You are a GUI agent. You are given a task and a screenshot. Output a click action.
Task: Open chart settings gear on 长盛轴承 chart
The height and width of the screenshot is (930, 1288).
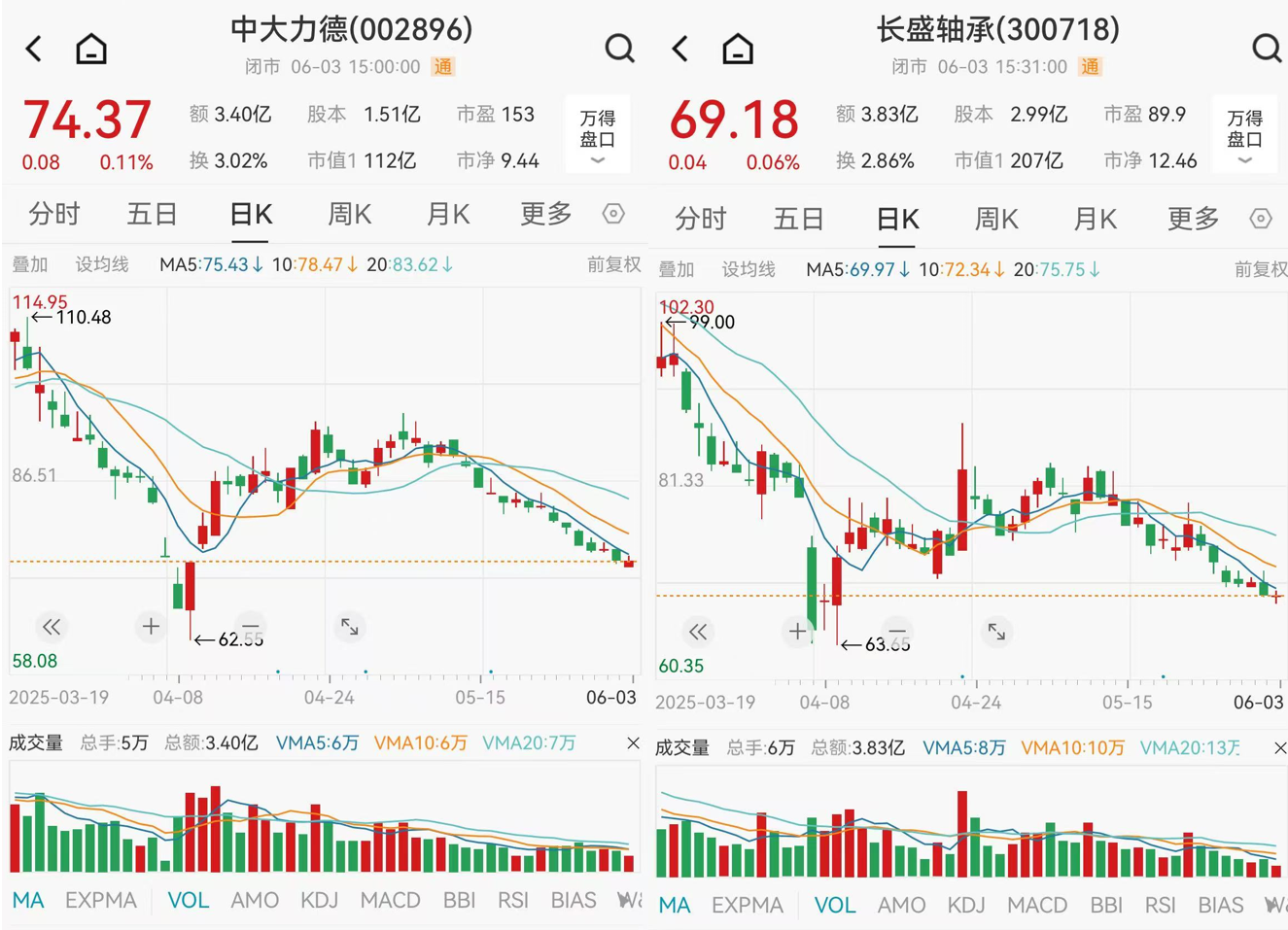(x=1260, y=219)
